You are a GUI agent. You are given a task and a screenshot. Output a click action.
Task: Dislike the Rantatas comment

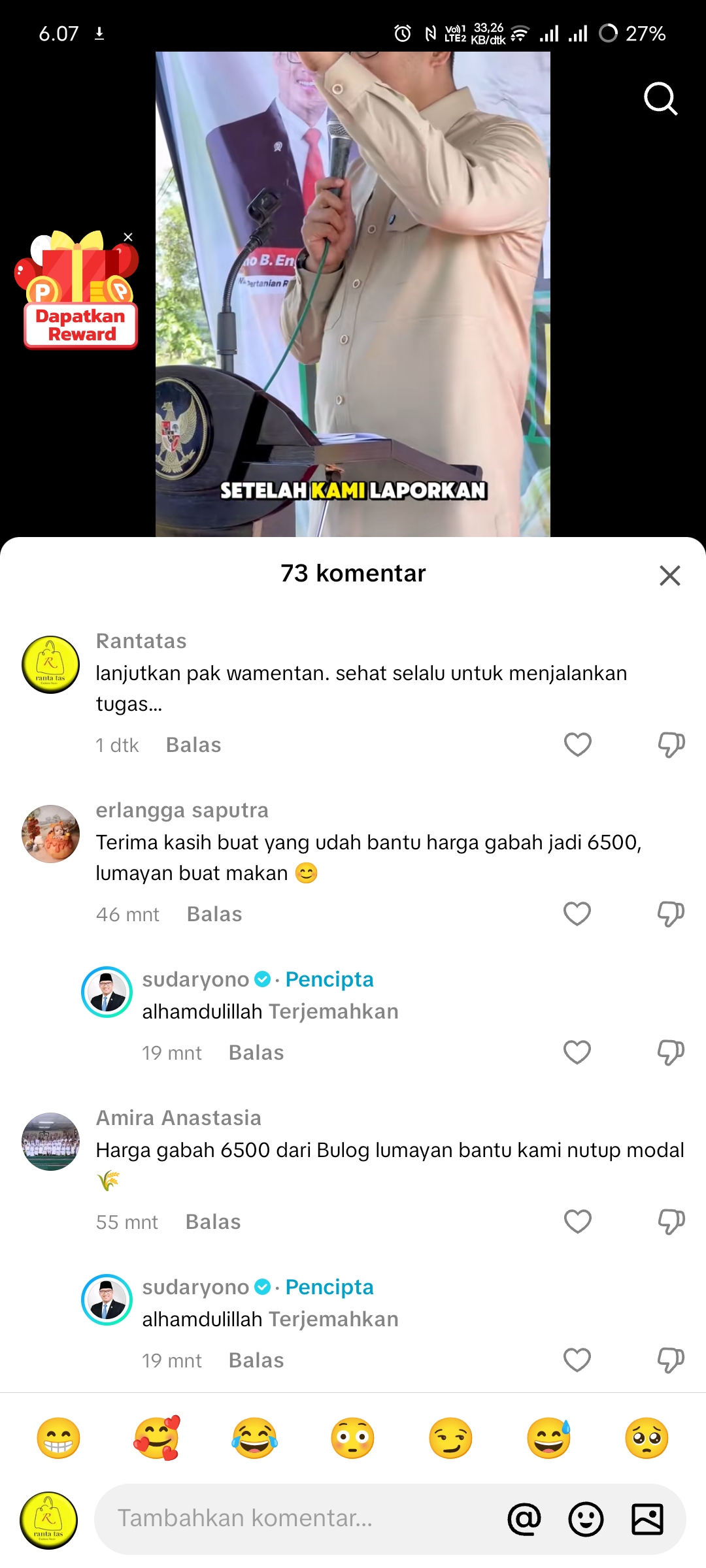point(671,745)
